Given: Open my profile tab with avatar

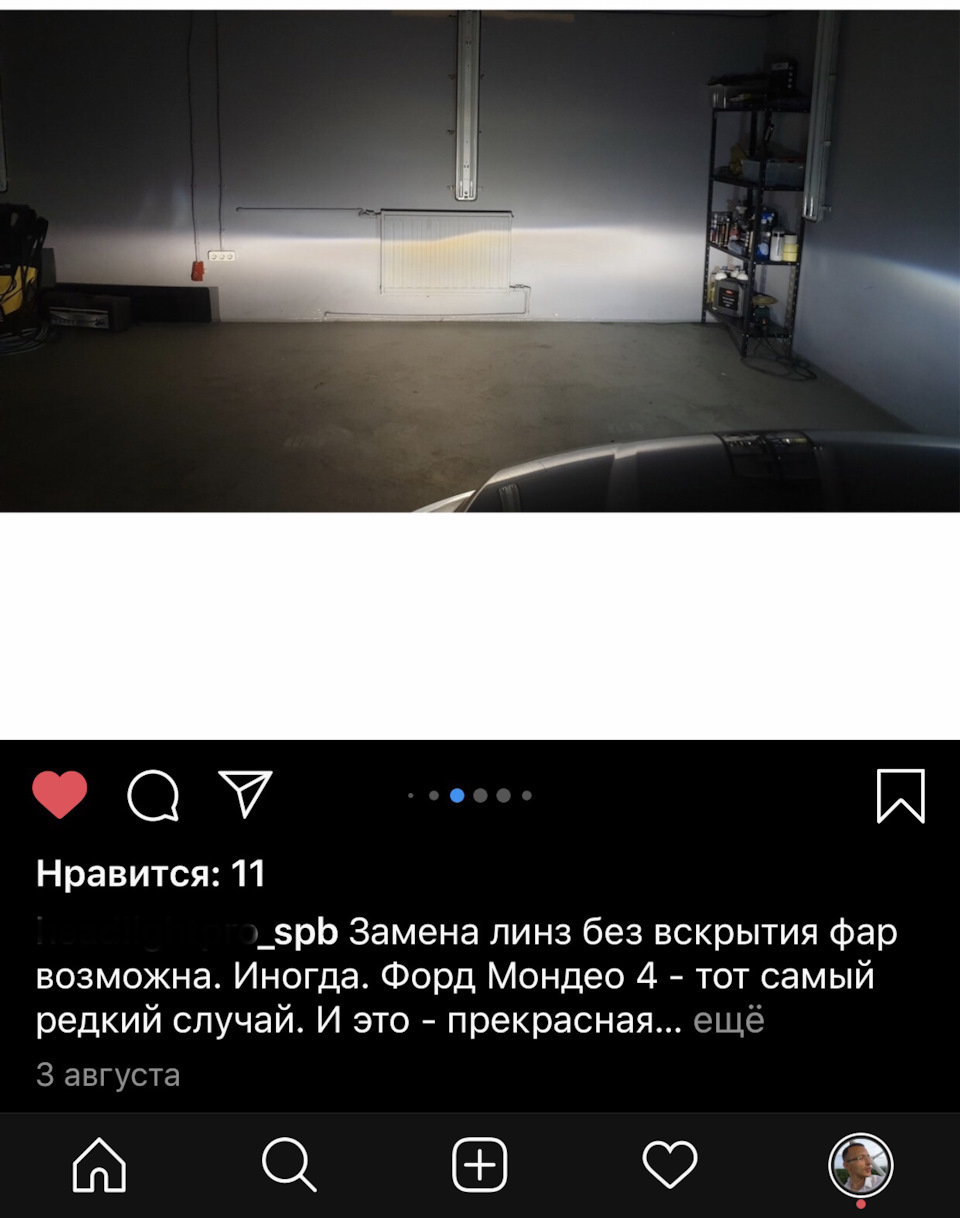Looking at the screenshot, I should pos(860,1165).
